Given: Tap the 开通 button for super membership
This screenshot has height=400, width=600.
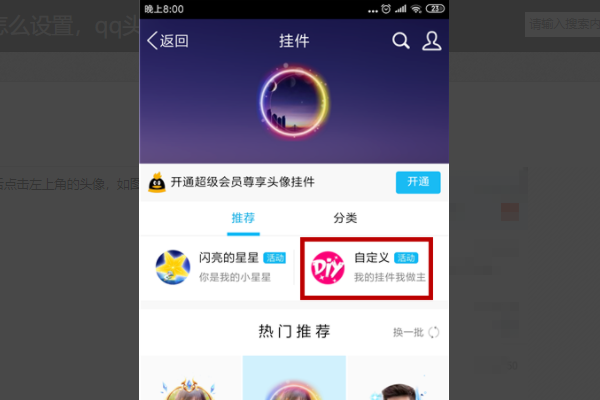Looking at the screenshot, I should pyautogui.click(x=418, y=182).
